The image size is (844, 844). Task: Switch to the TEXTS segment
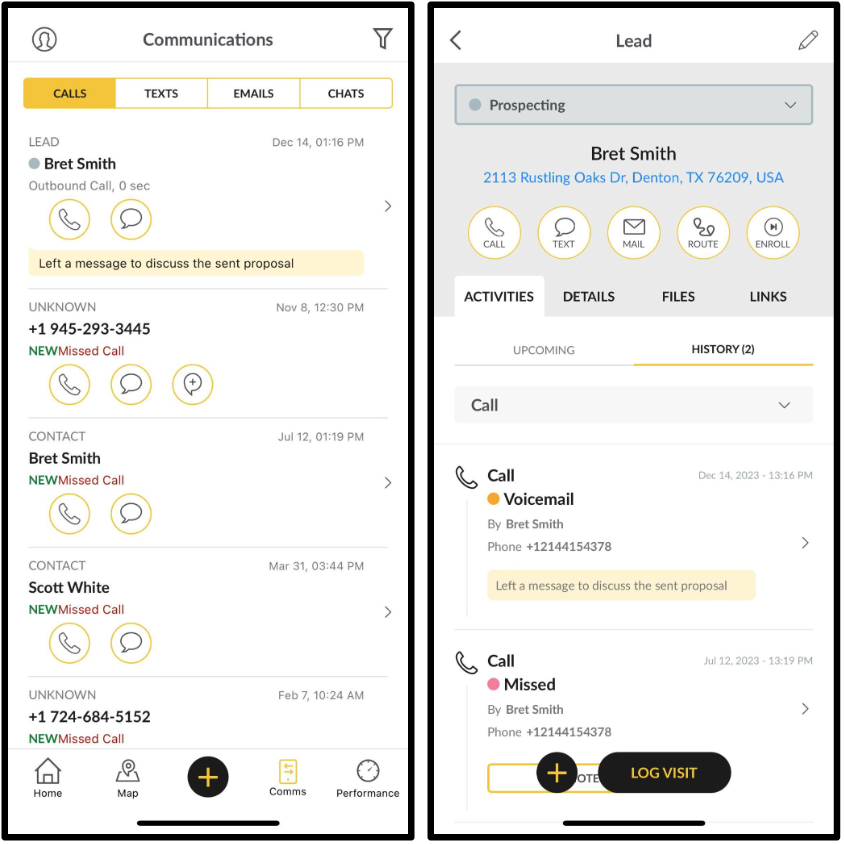pyautogui.click(x=161, y=93)
